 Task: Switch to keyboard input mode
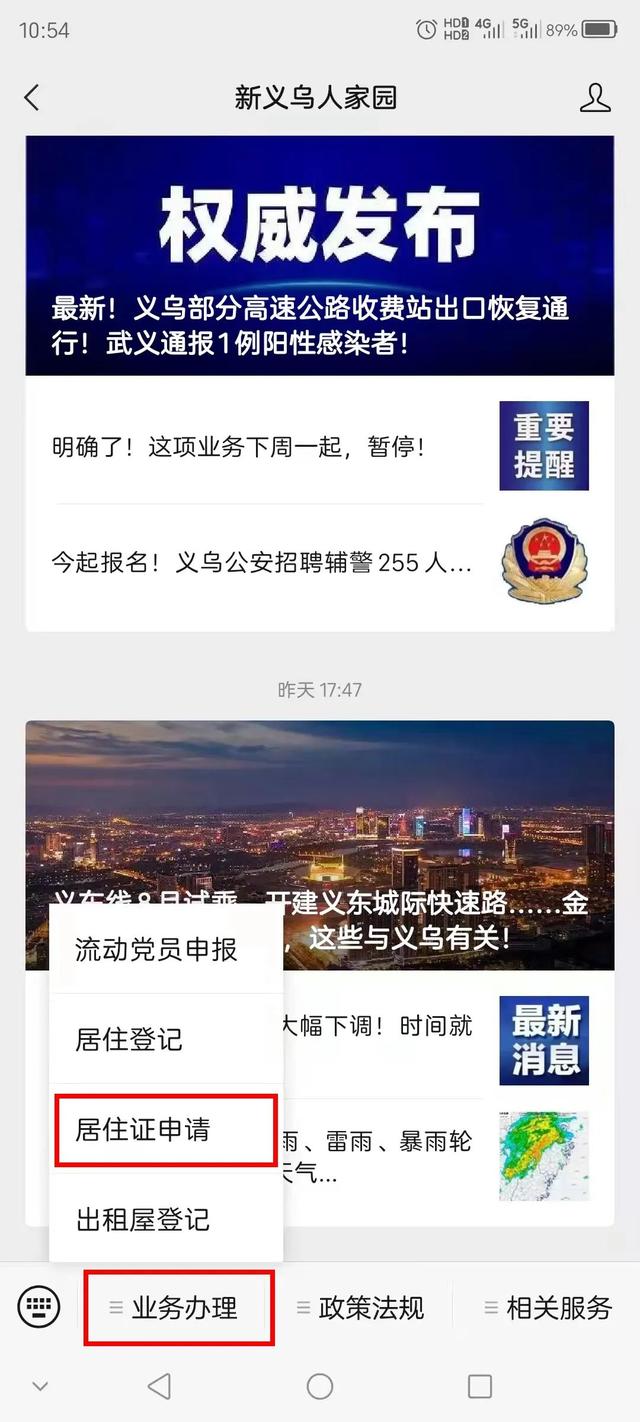coord(39,1306)
